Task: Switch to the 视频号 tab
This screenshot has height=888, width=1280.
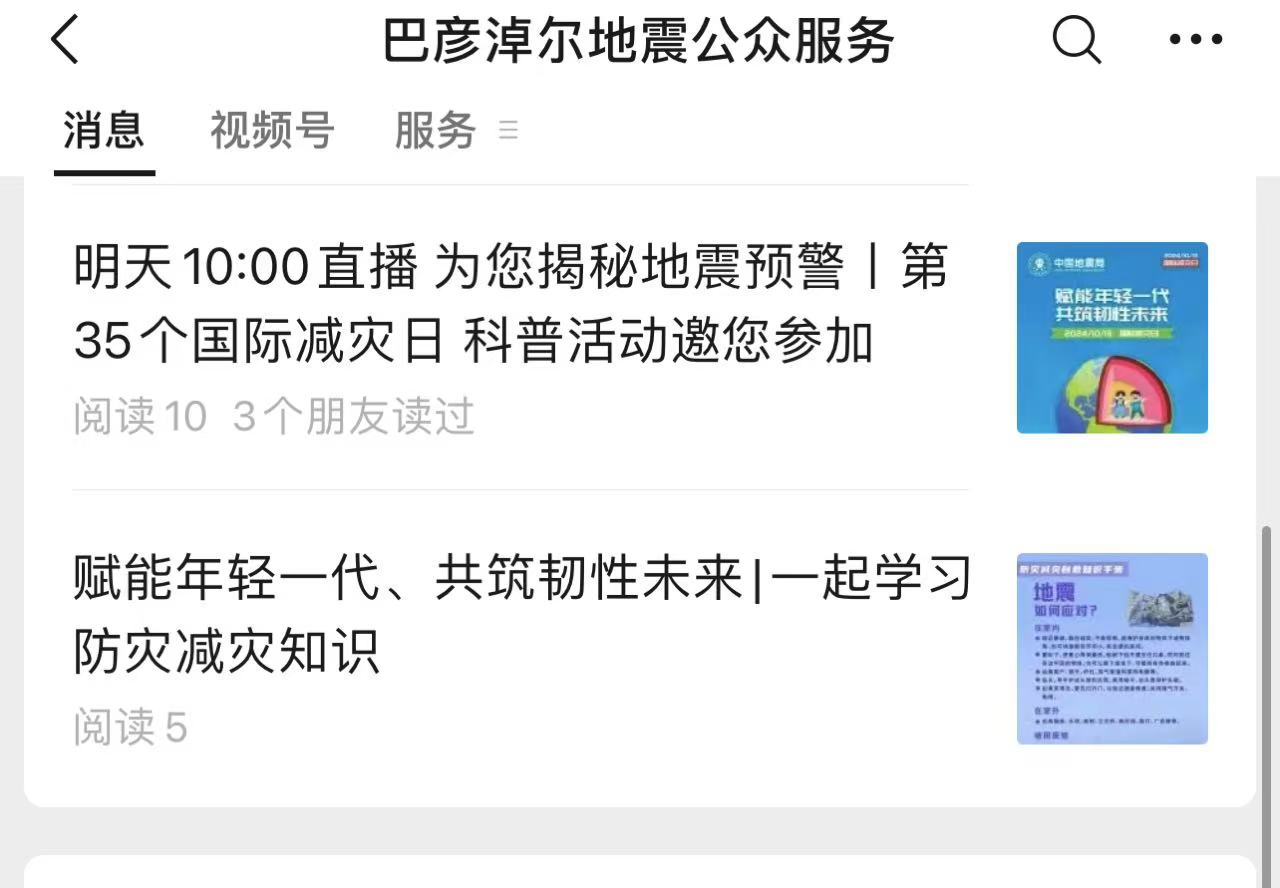Action: point(271,131)
